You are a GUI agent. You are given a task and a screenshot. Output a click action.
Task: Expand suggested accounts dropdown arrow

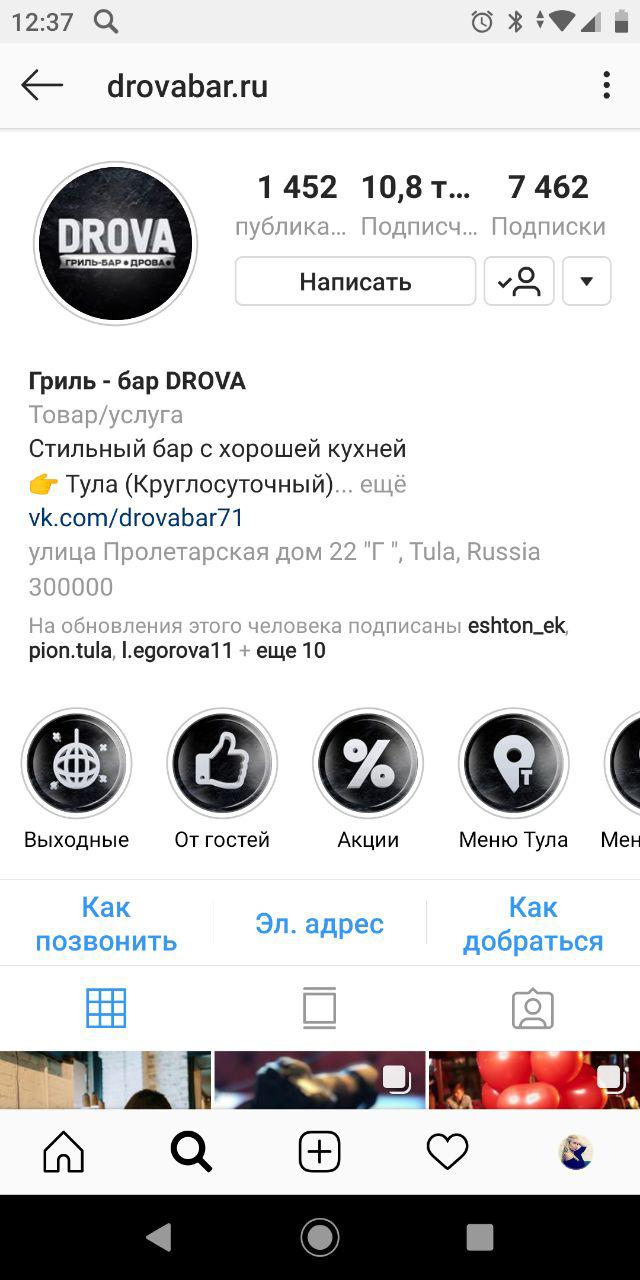(x=587, y=281)
